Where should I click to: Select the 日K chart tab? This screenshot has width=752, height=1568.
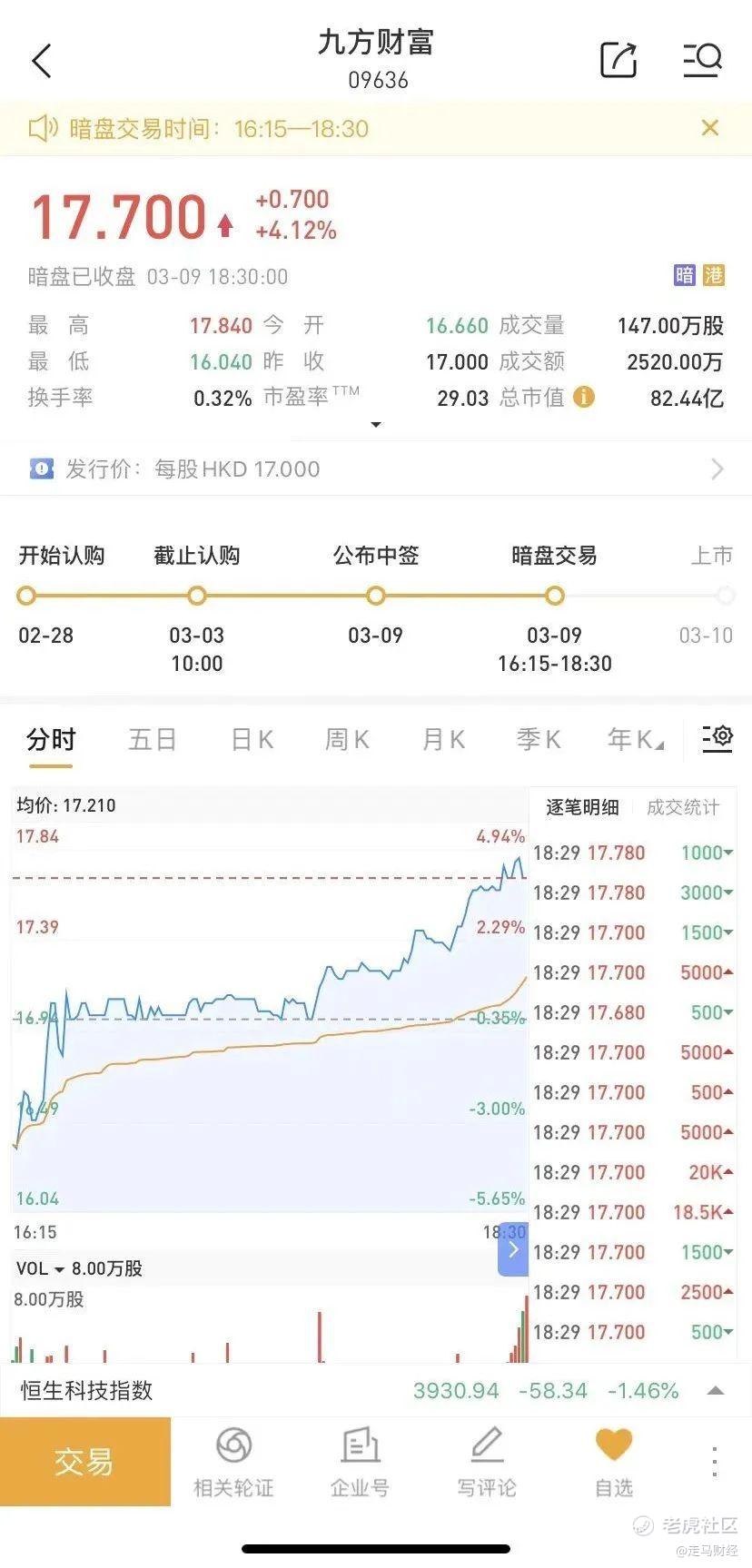252,740
